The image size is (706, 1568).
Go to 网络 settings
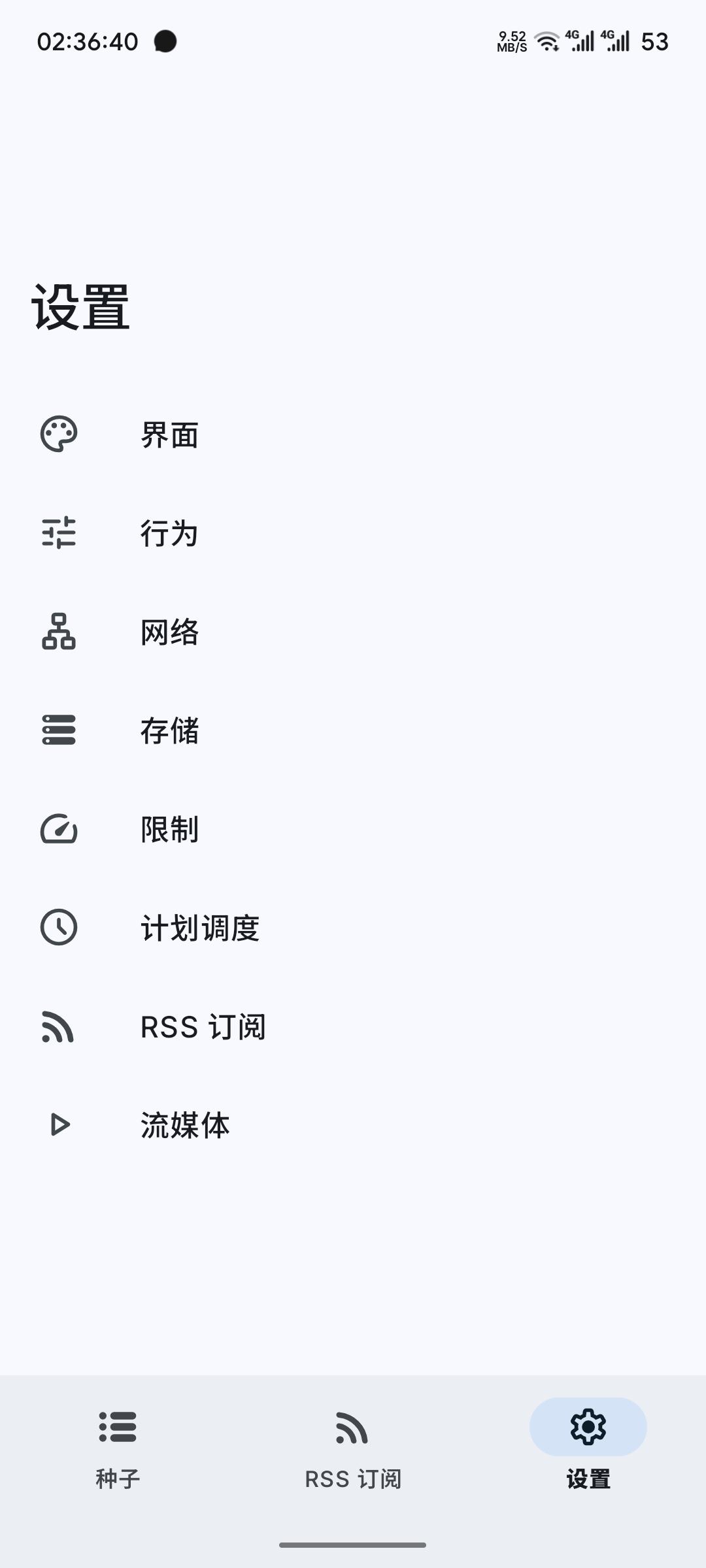click(170, 632)
